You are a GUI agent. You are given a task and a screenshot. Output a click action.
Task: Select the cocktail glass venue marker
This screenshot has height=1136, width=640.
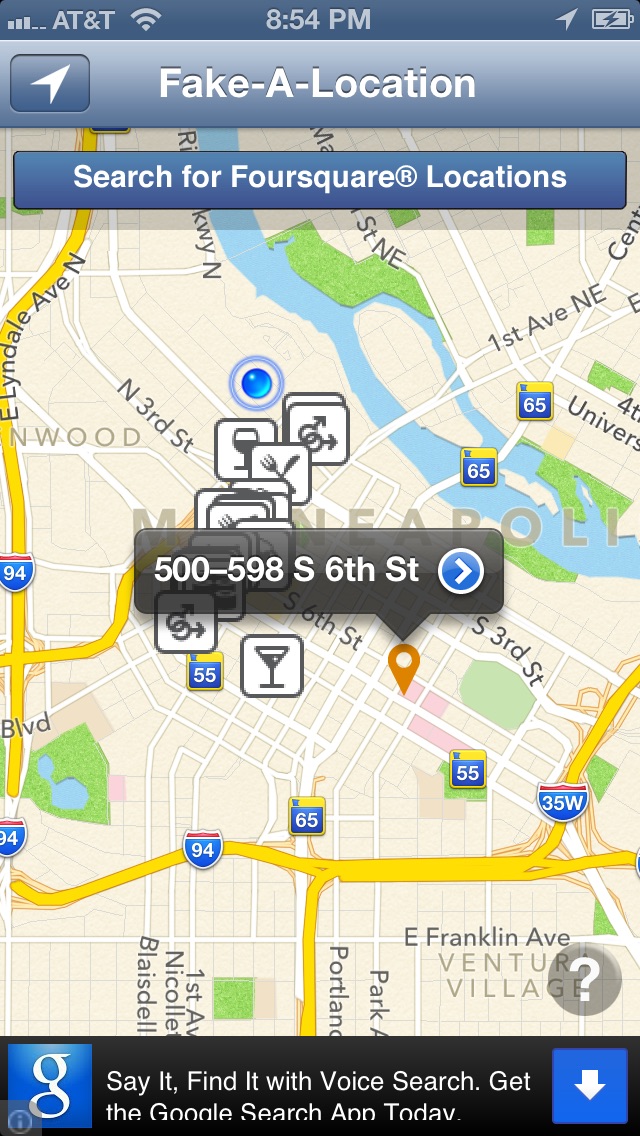(272, 664)
